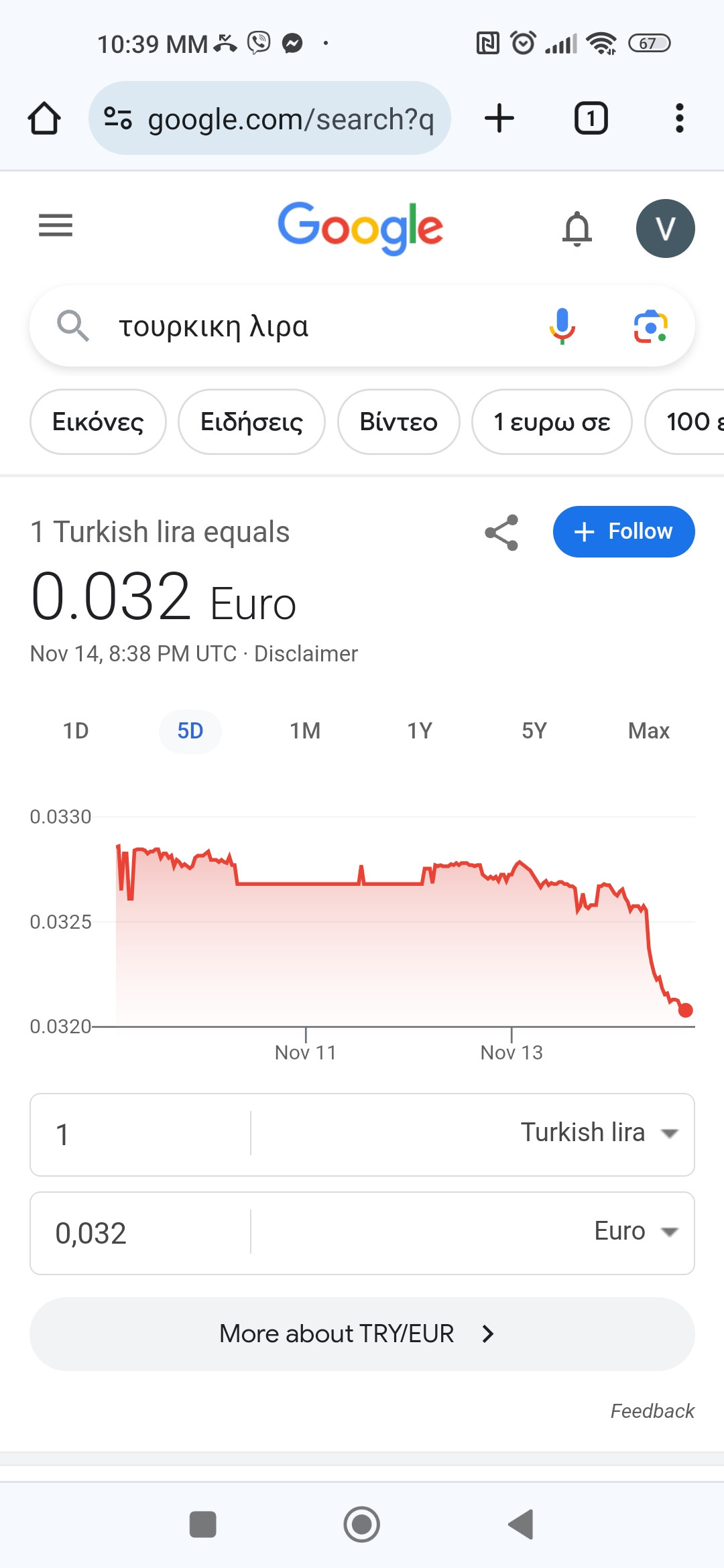Follow the TRY/EUR currency pair
This screenshot has width=724, height=1568.
tap(623, 532)
